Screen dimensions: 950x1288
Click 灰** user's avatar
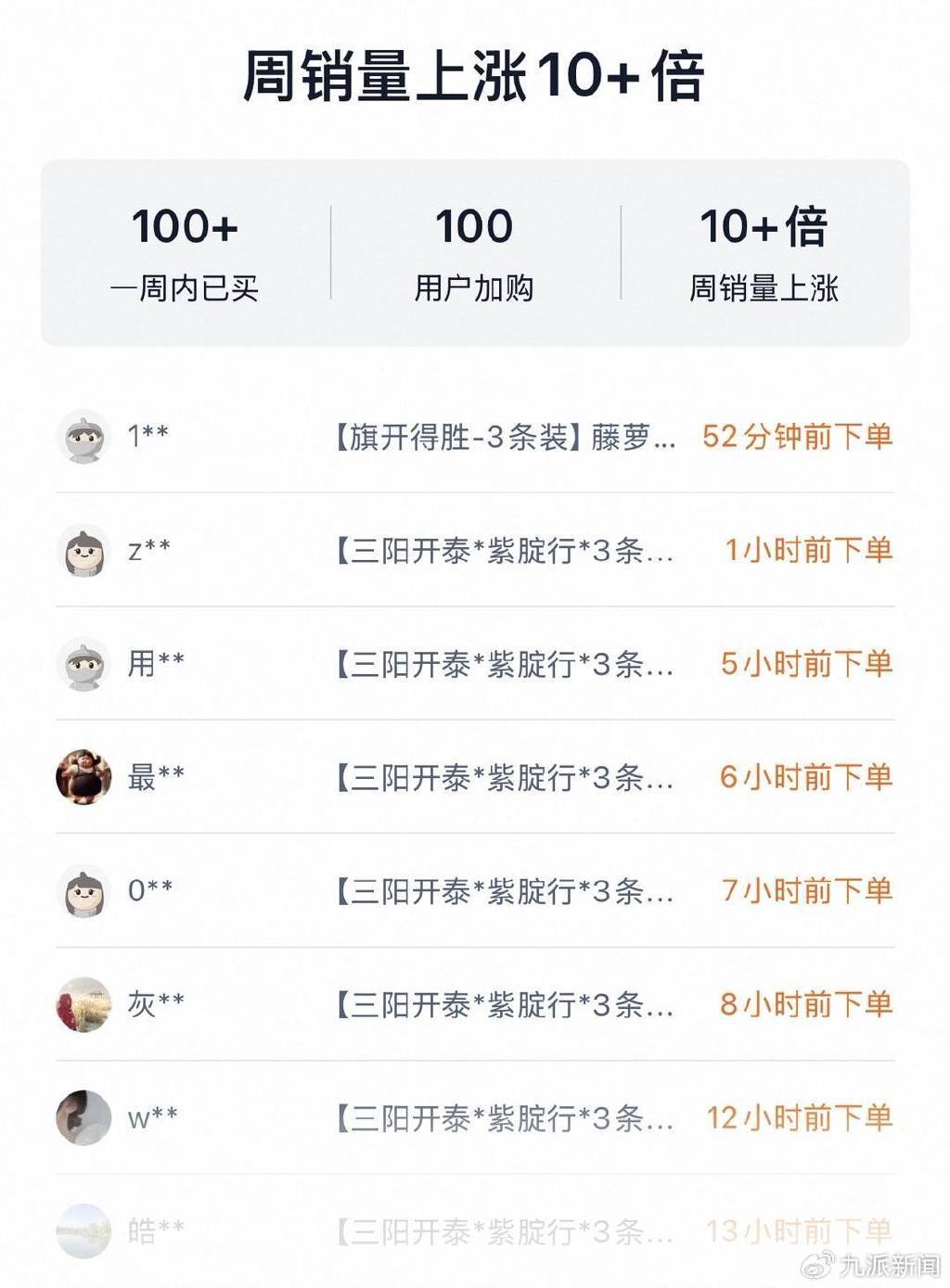pos(83,1005)
